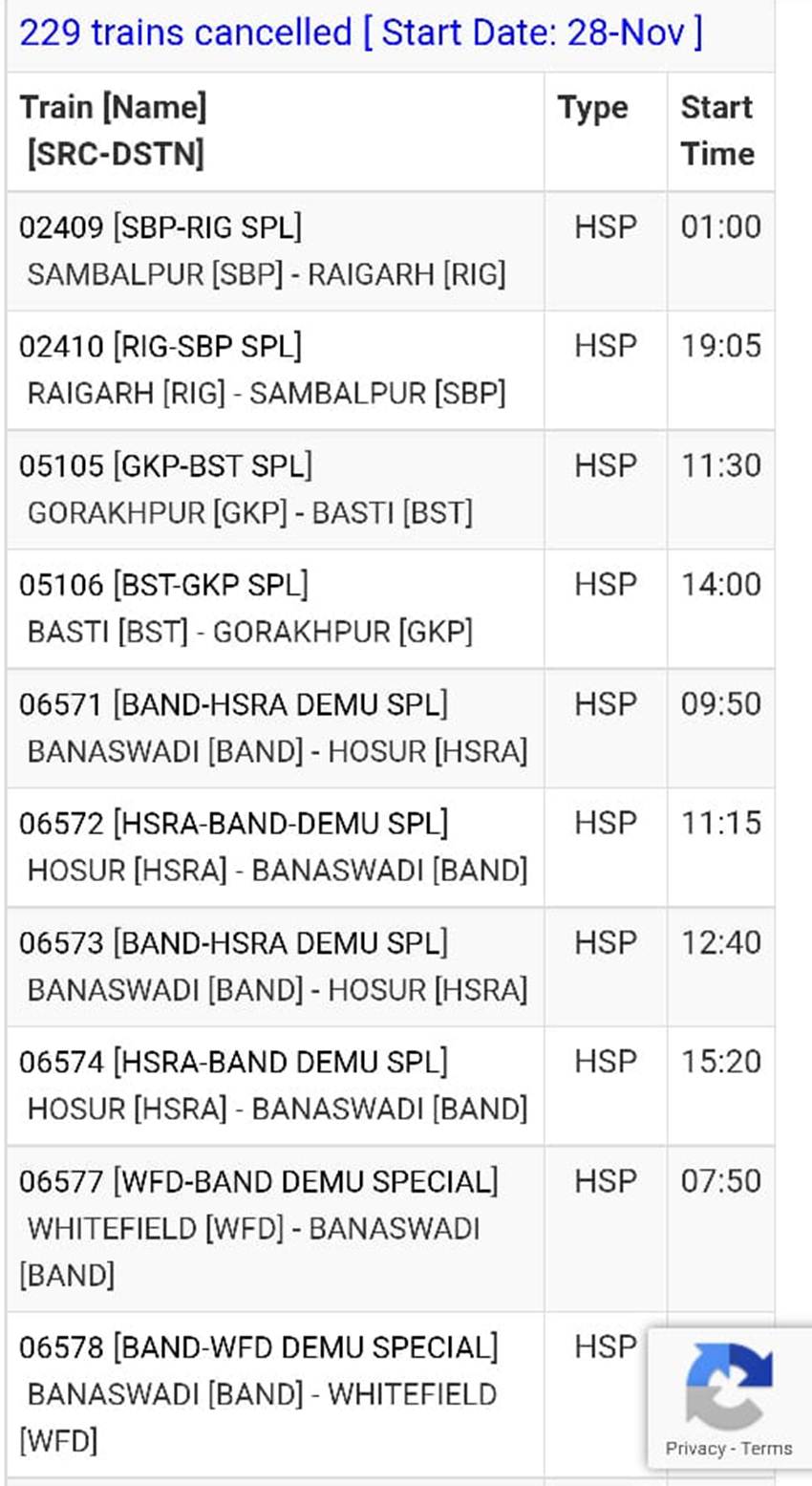812x1486 pixels.
Task: Open the reCAPTCHA Privacy link
Action: click(694, 1448)
